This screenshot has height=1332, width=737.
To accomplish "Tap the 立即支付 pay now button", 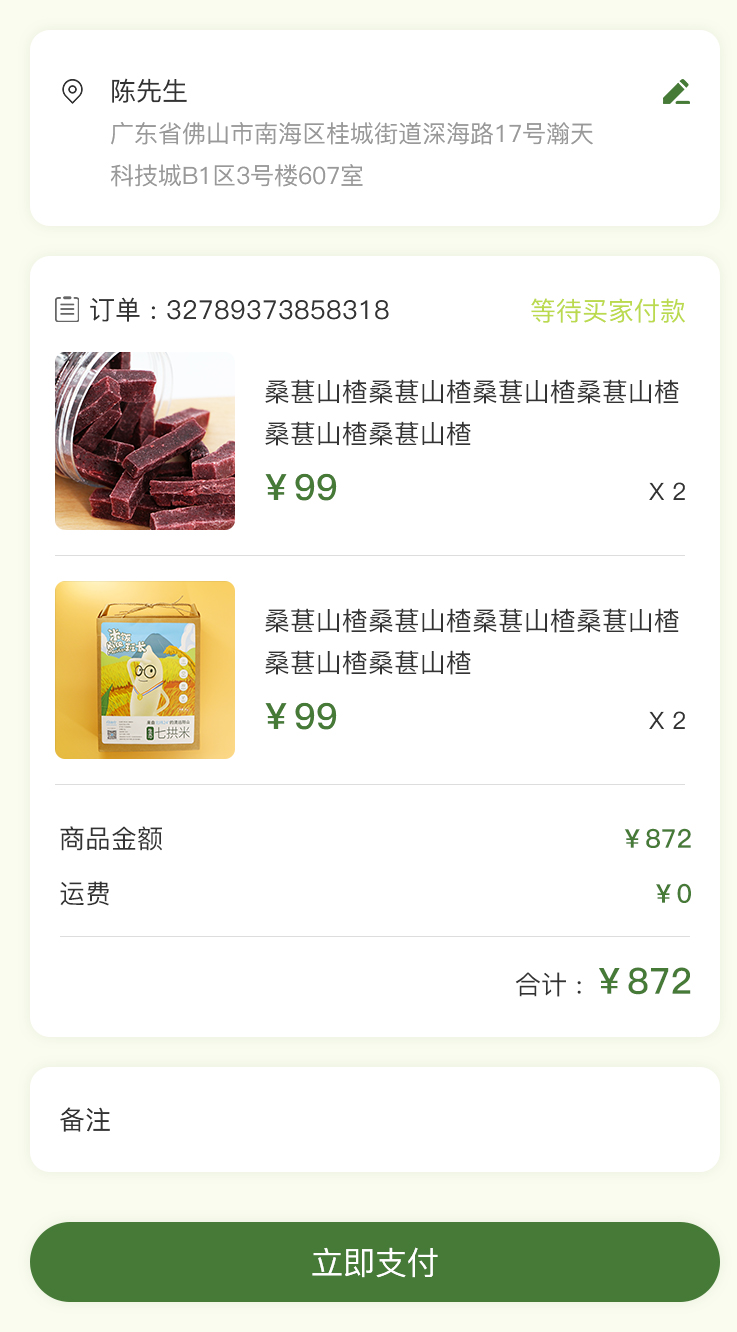I will [x=375, y=1262].
